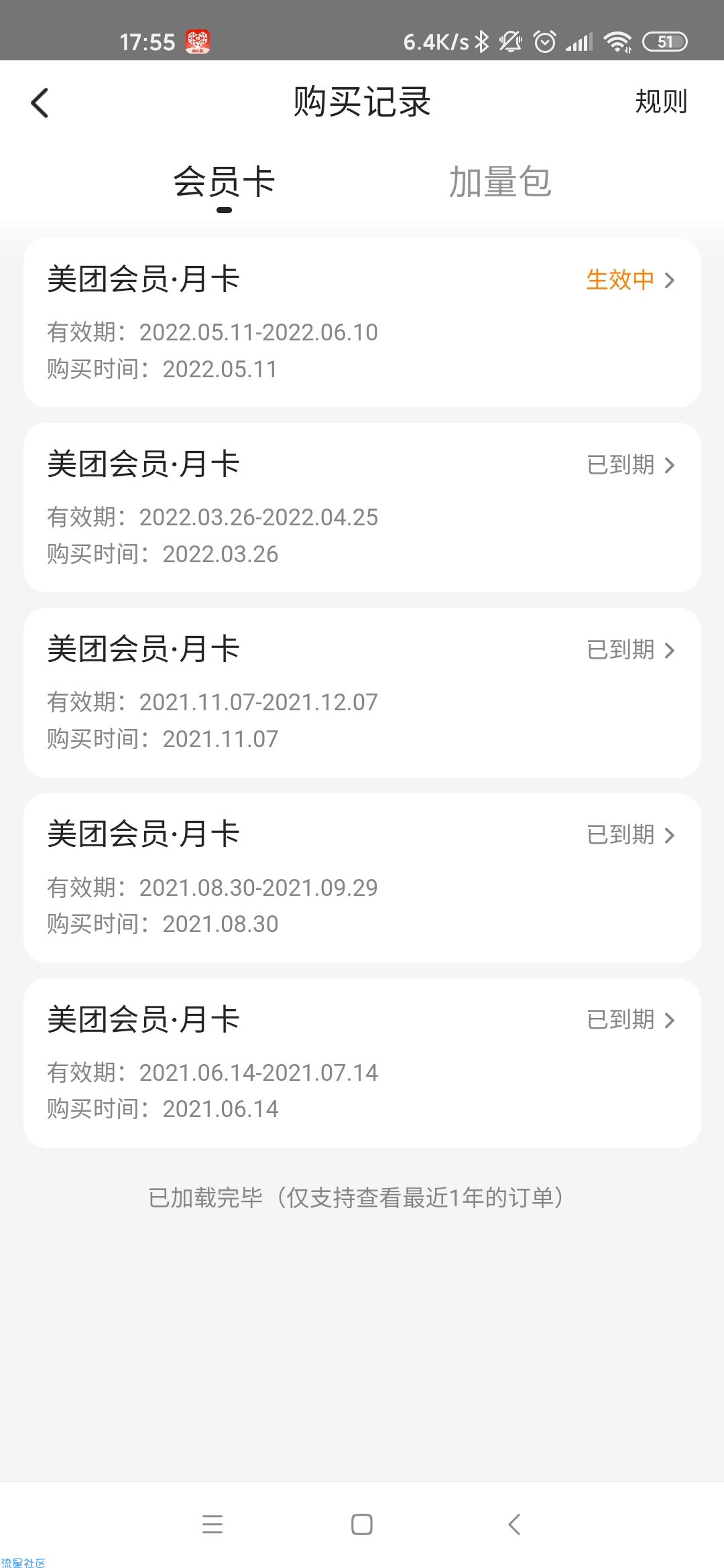Go back from the 购买记录 page
724x1568 pixels.
(x=40, y=103)
